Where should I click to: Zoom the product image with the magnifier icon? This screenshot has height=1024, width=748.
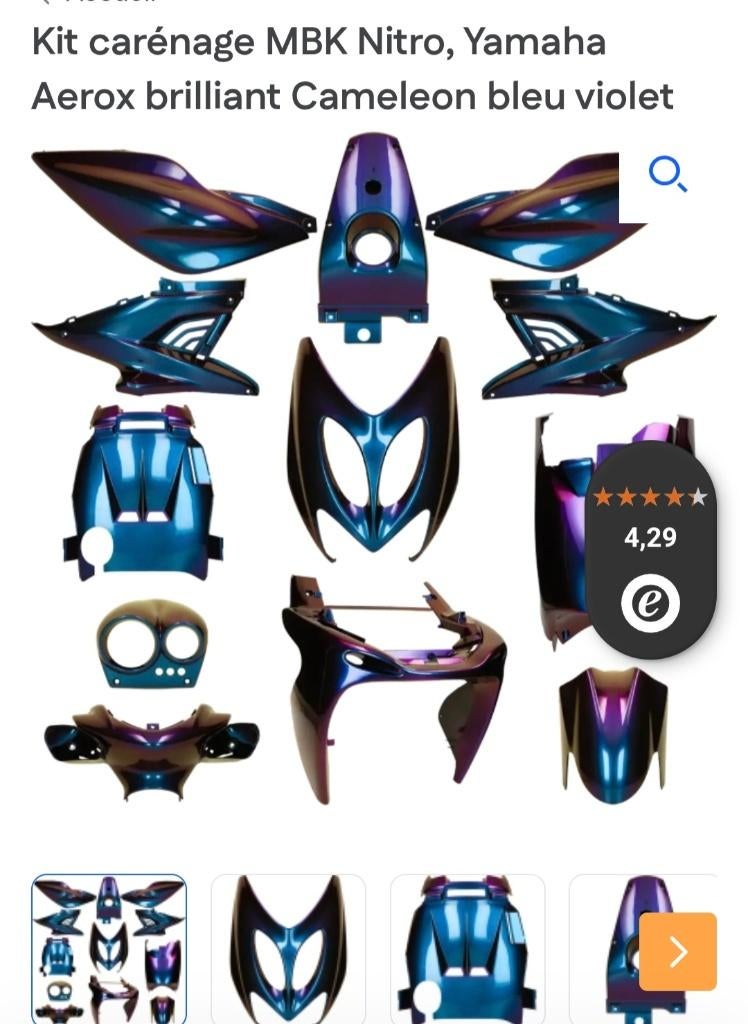click(x=667, y=176)
